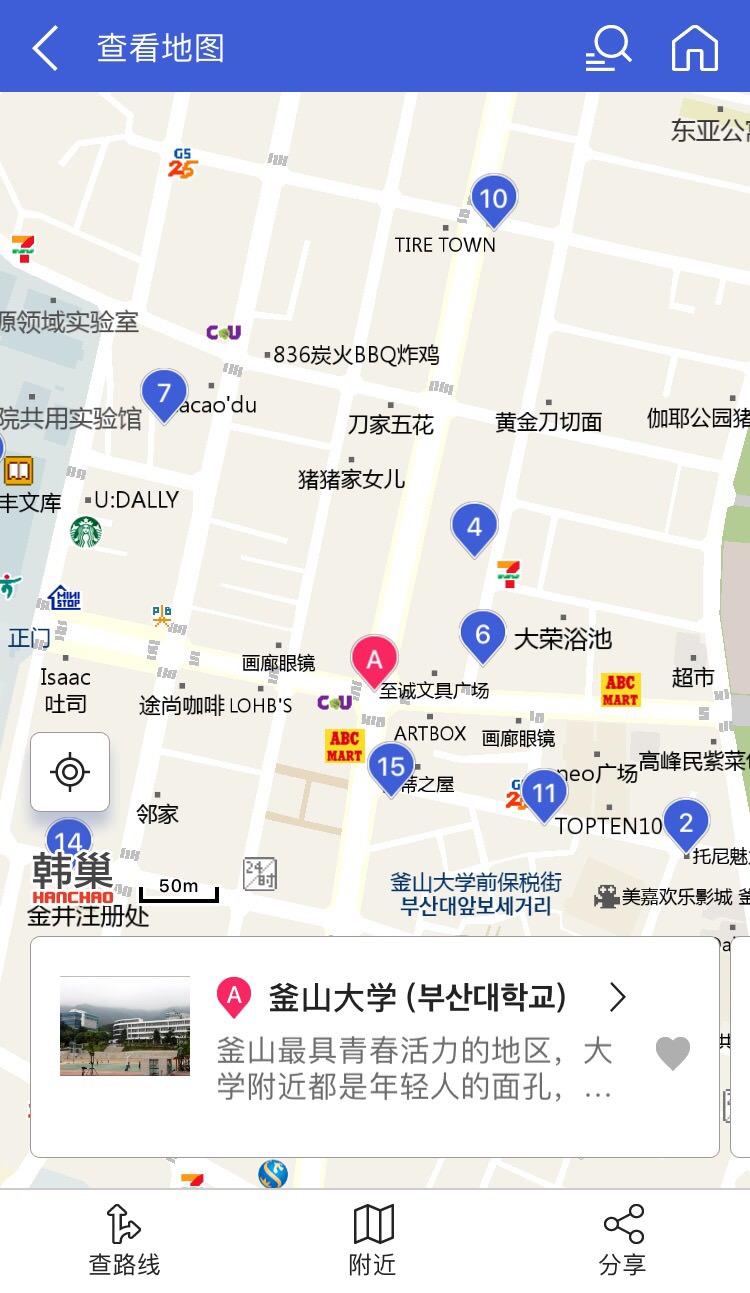This screenshot has width=750, height=1293.
Task: Select map pin number 15
Action: pos(391,768)
